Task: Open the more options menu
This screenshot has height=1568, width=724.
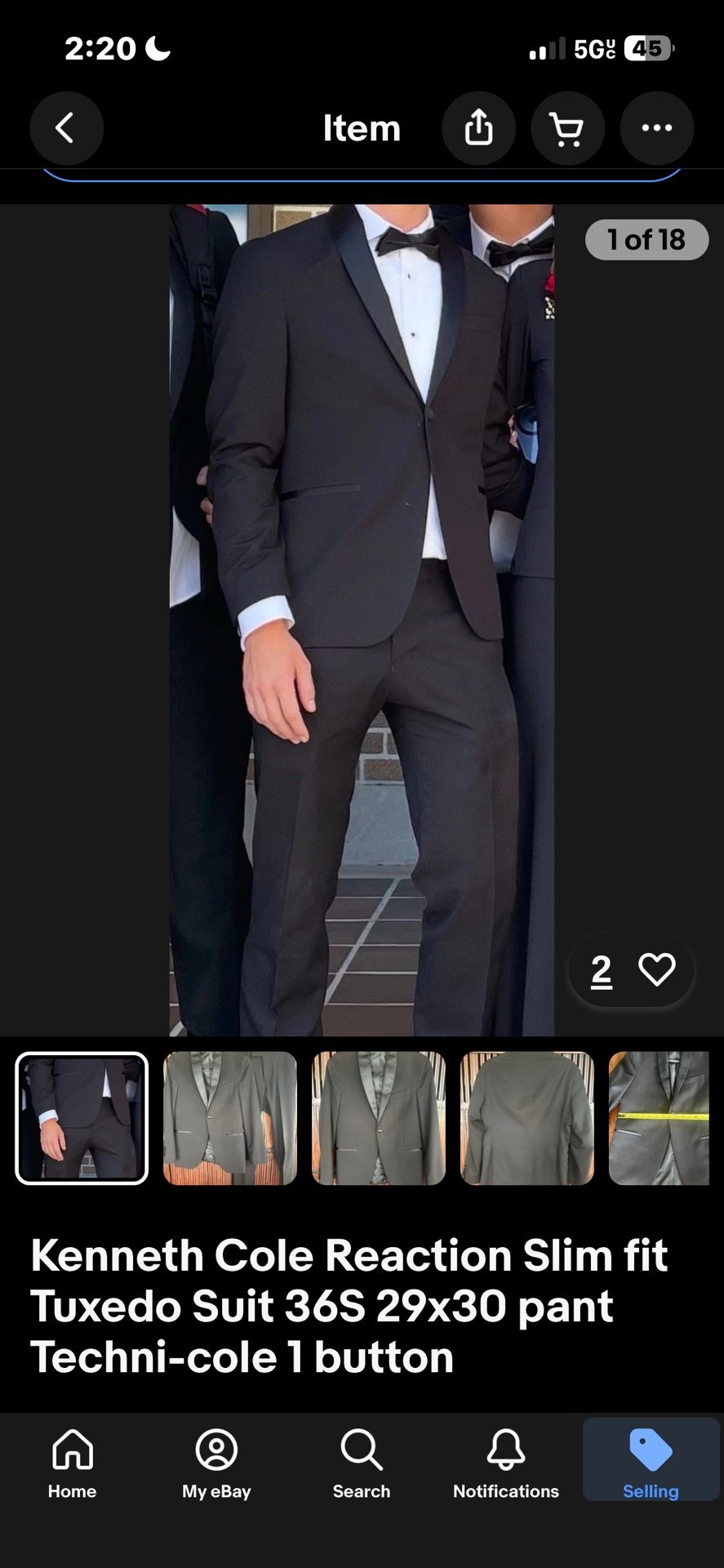Action: tap(656, 128)
